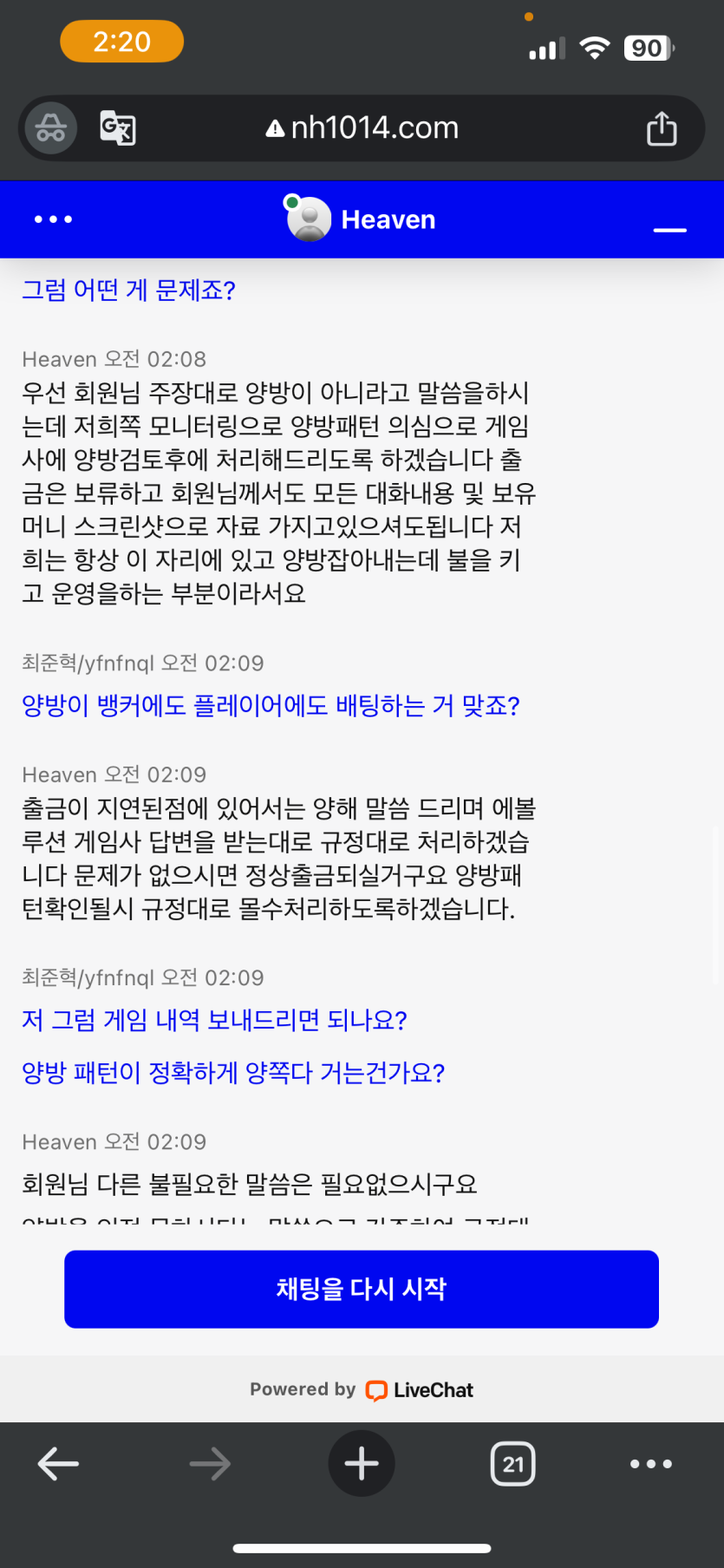Minimize the Heaven chat window
This screenshot has width=724, height=1568.
coord(669,229)
